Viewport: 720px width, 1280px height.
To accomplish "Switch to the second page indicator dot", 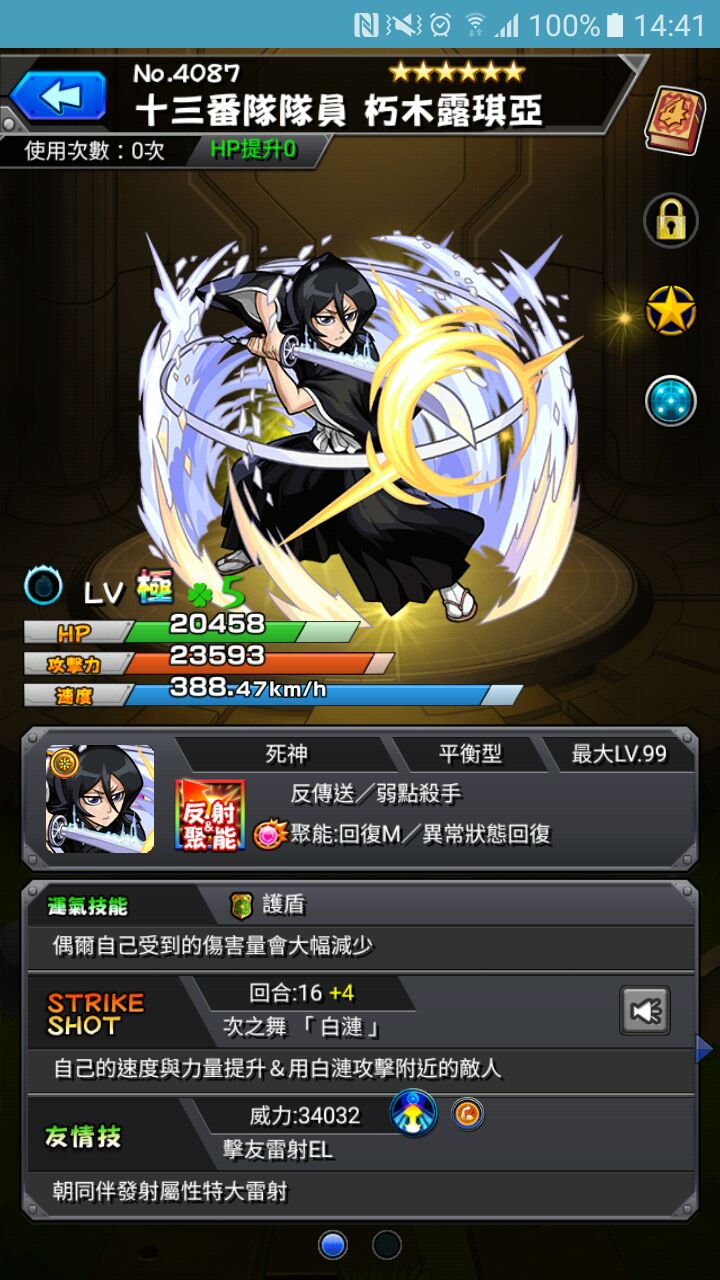I will [x=387, y=1245].
